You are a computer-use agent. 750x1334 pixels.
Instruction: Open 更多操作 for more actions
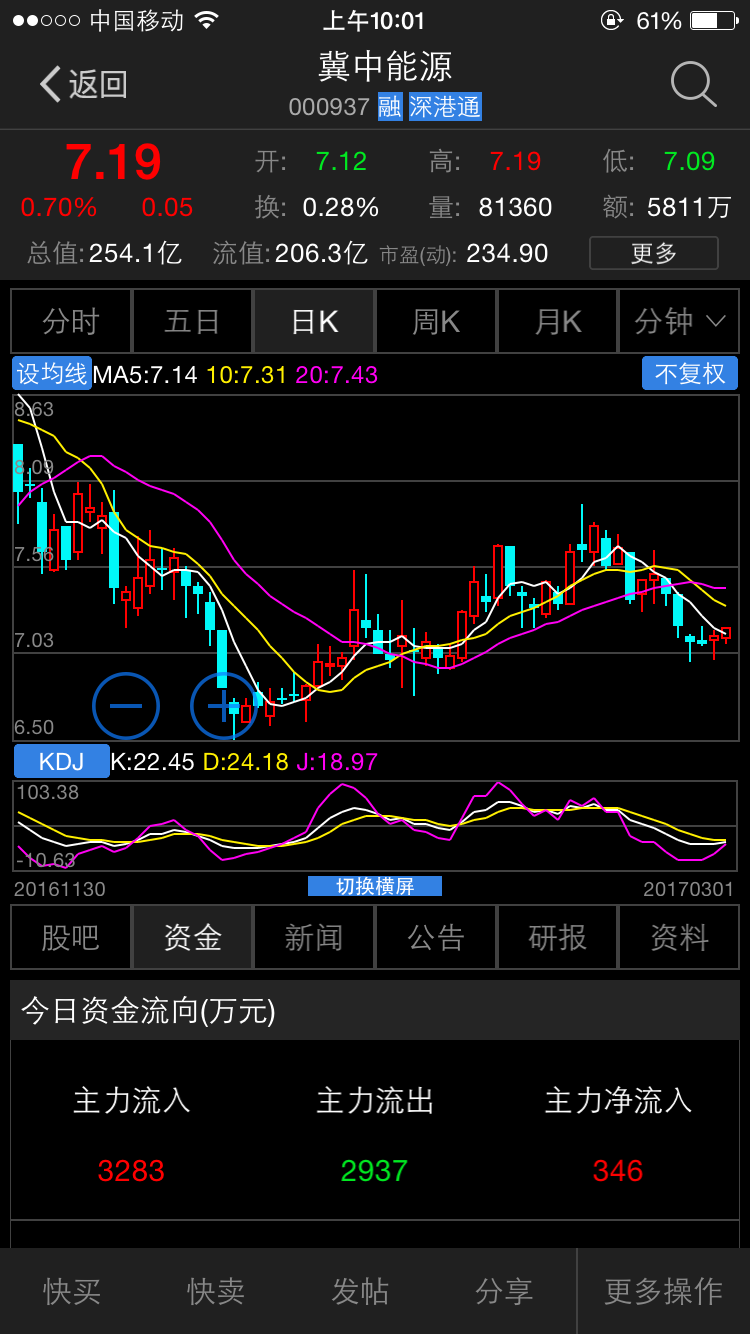pyautogui.click(x=663, y=1290)
